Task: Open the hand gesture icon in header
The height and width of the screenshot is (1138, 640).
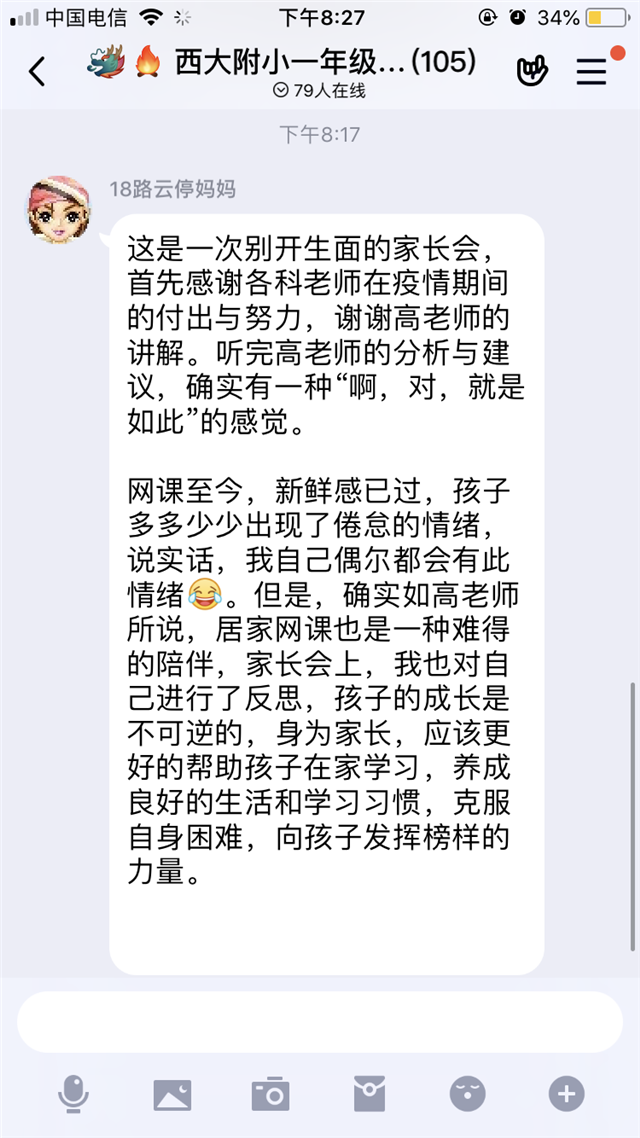Action: [x=532, y=70]
